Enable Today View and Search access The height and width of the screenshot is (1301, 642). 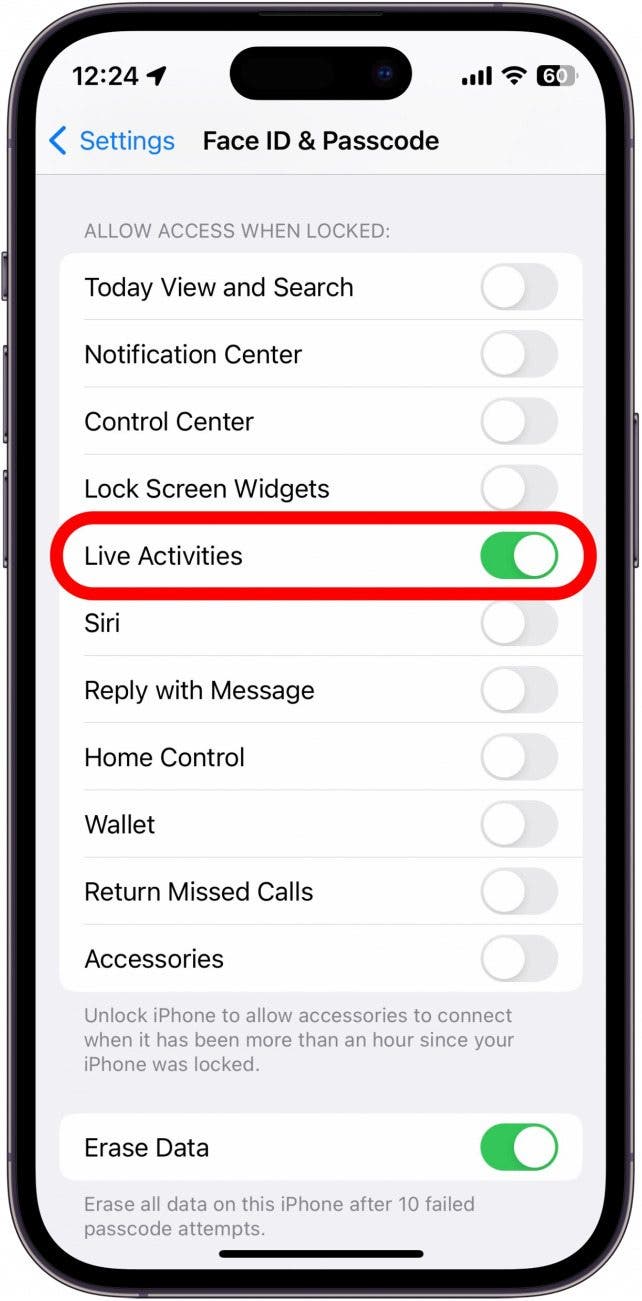tap(519, 288)
